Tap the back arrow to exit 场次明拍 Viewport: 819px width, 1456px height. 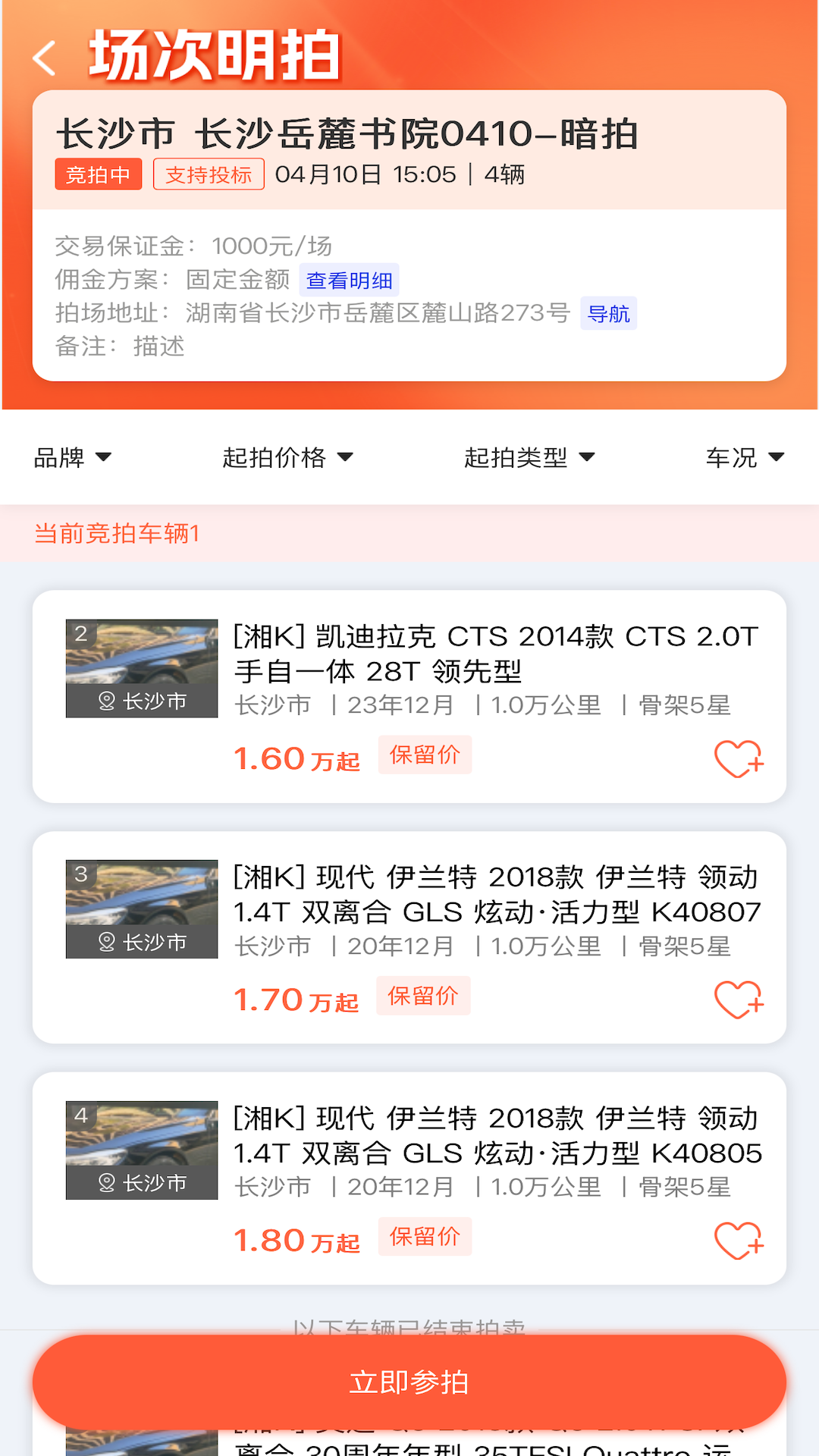(45, 58)
